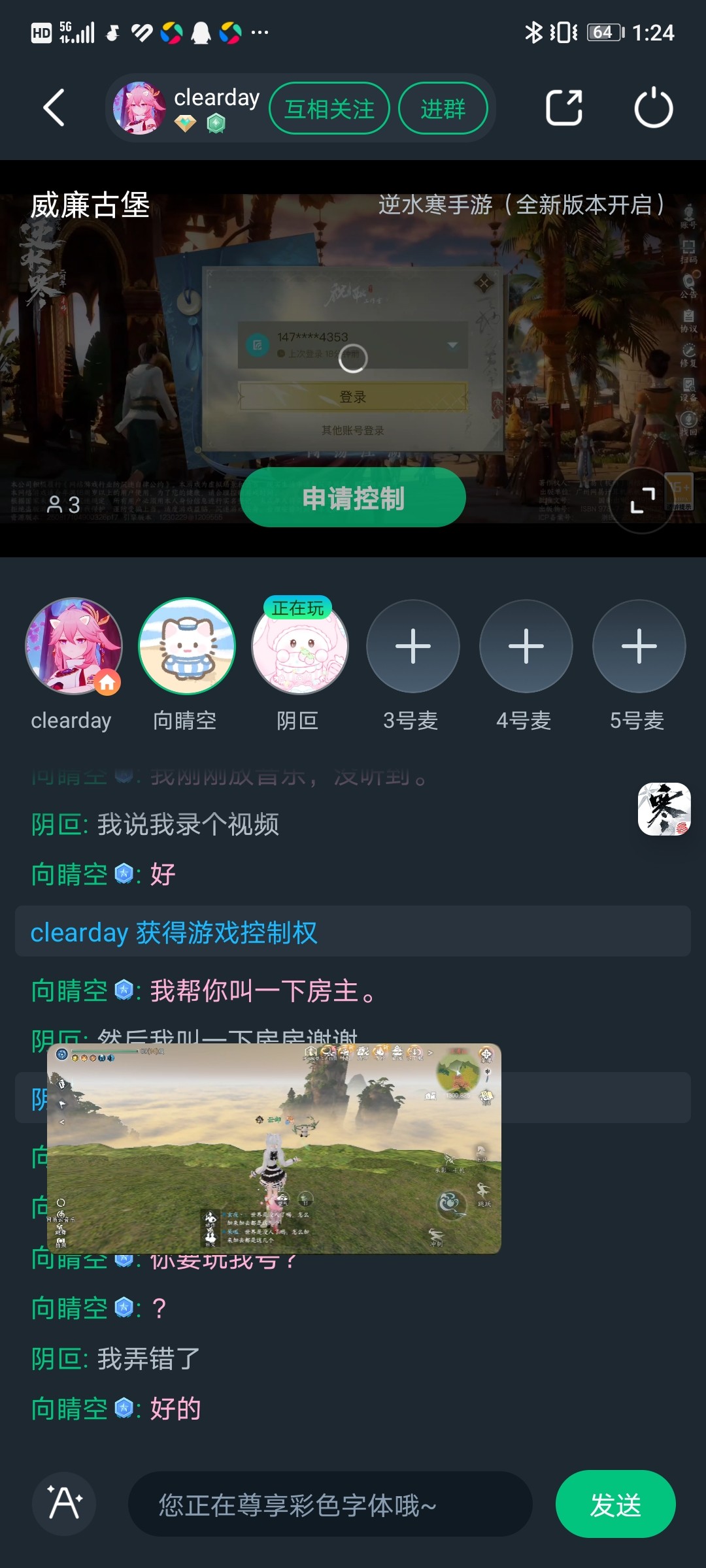706x1568 pixels.
Task: Open clearday's profile in the header
Action: 139,108
